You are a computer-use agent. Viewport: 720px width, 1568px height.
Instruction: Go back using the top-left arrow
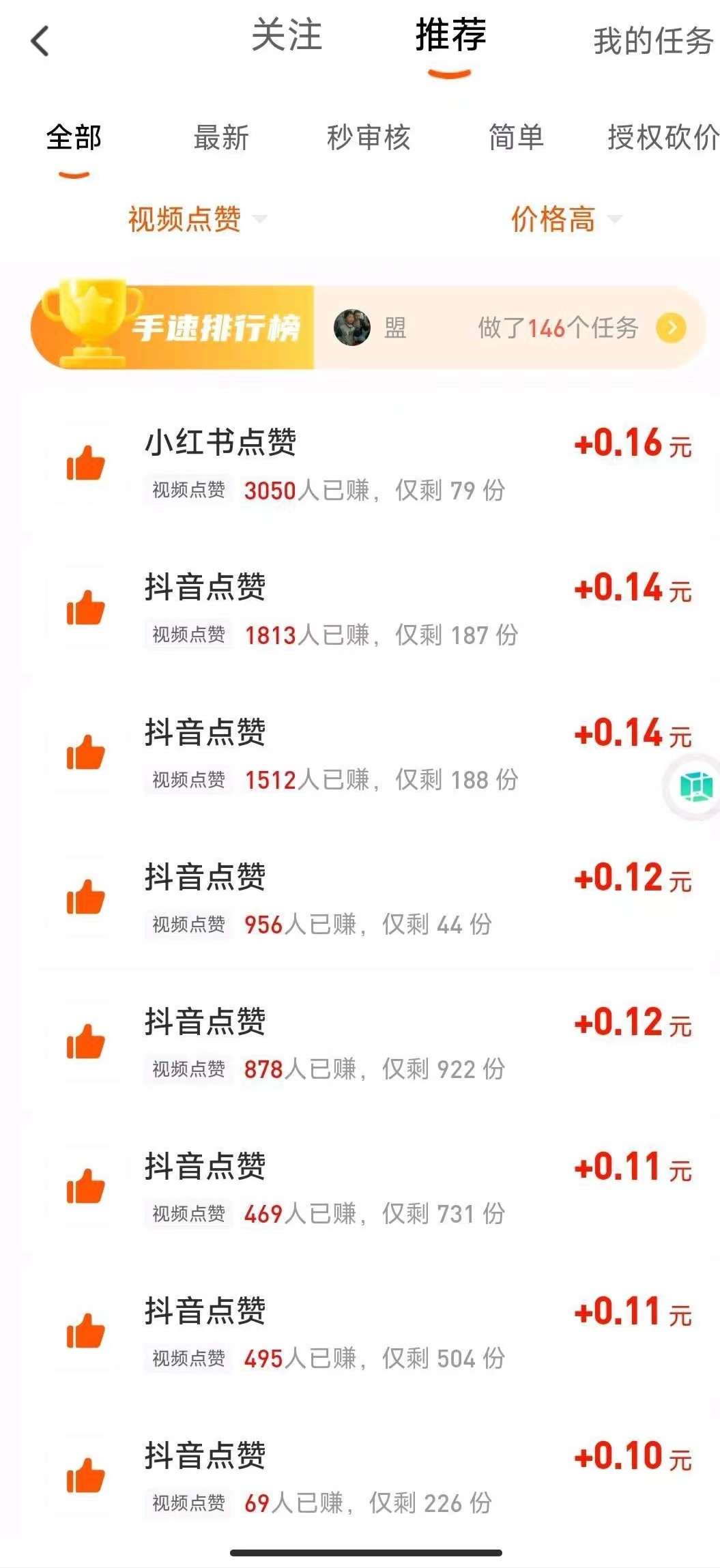tap(40, 41)
